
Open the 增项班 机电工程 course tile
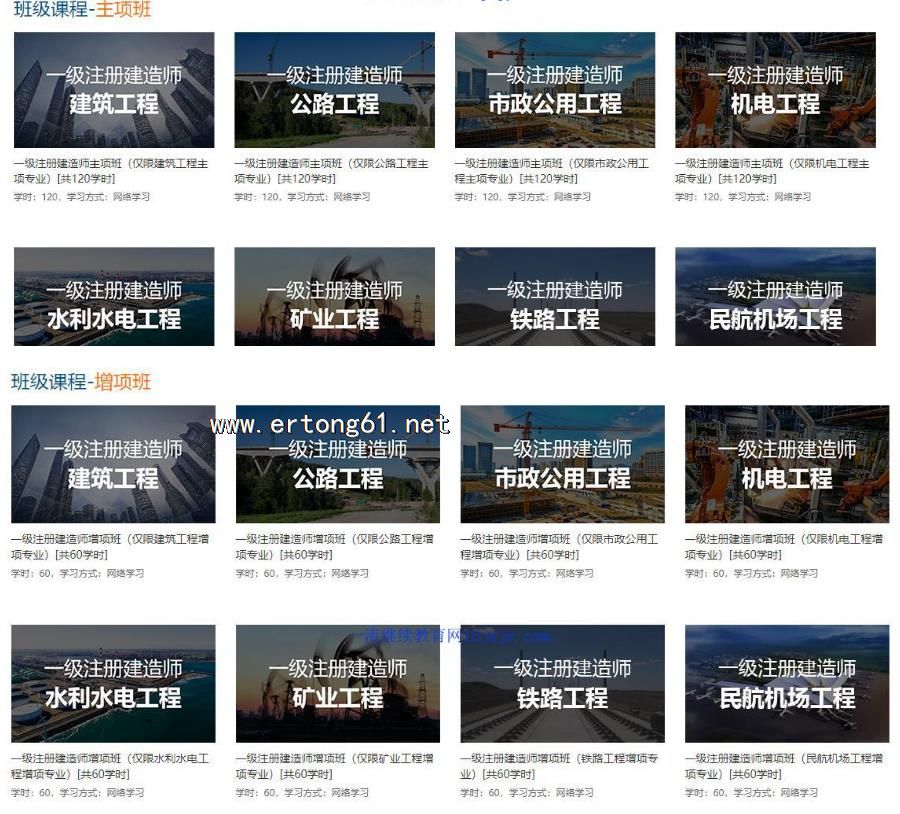(787, 464)
